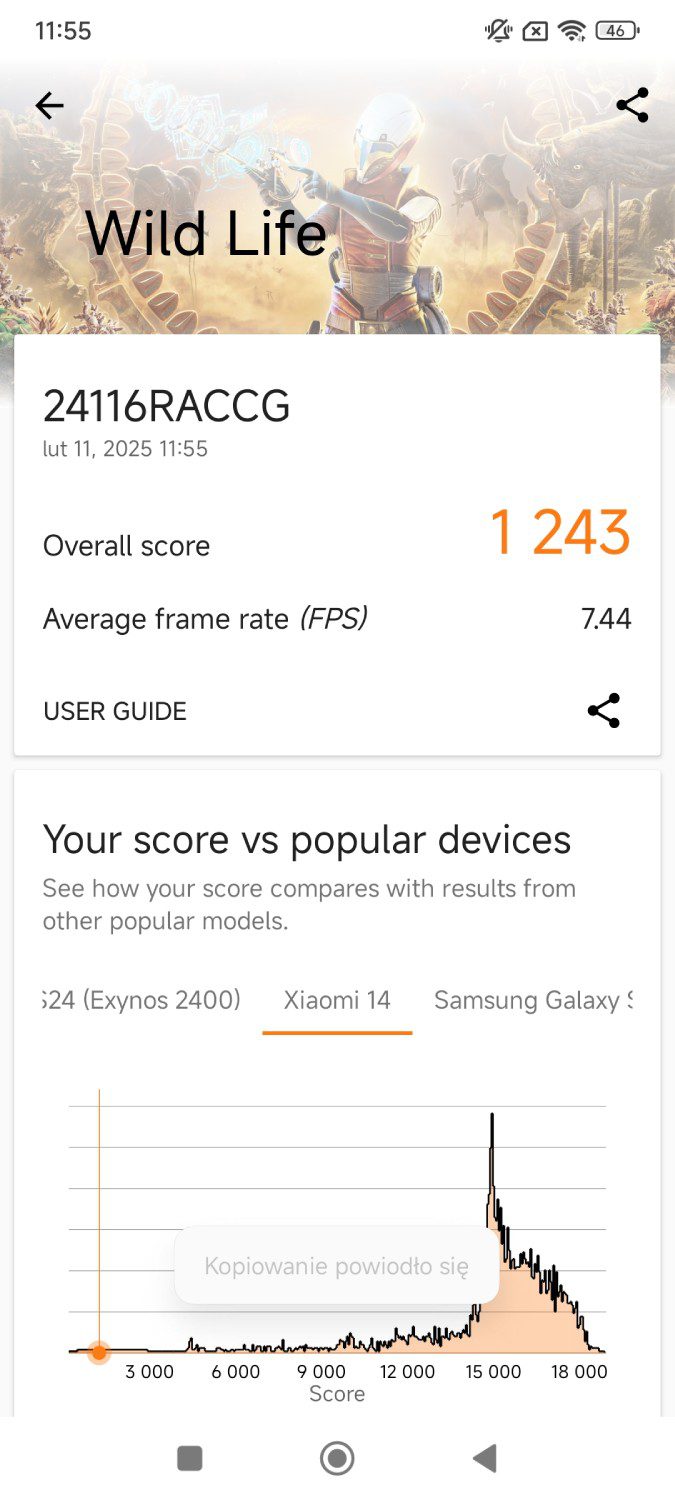The image size is (675, 1500).
Task: Switch to the S24 (Exynos 2400) tab
Action: click(141, 1000)
